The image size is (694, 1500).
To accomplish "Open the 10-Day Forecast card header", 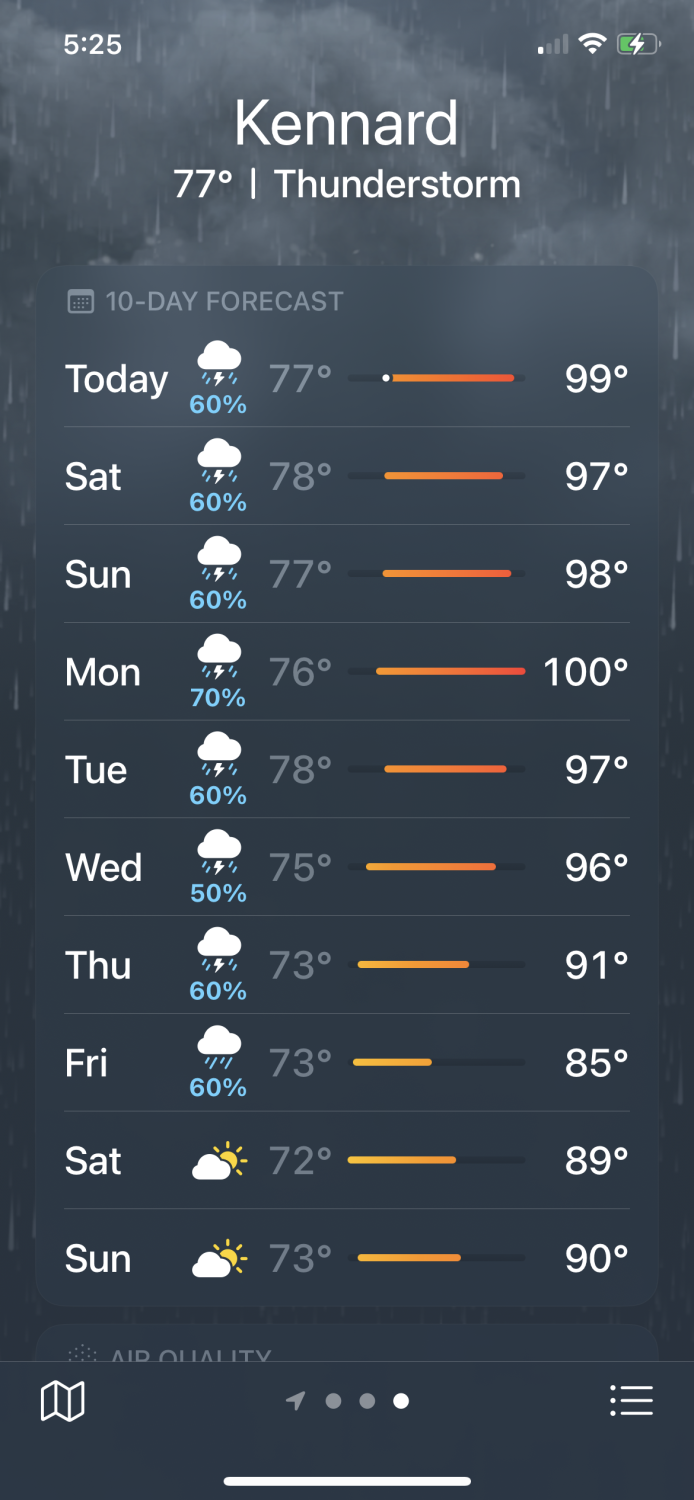I will tap(224, 301).
